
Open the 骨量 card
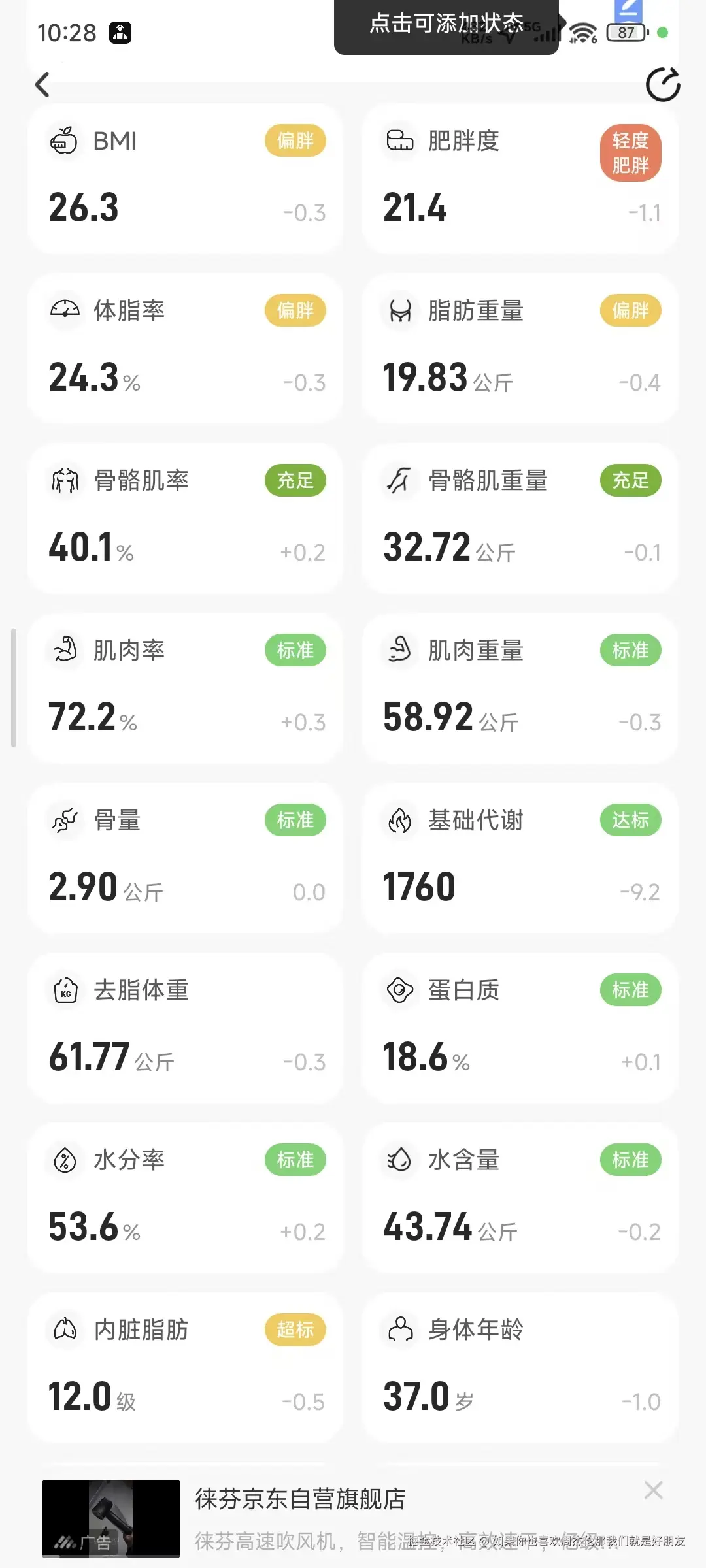(186, 858)
